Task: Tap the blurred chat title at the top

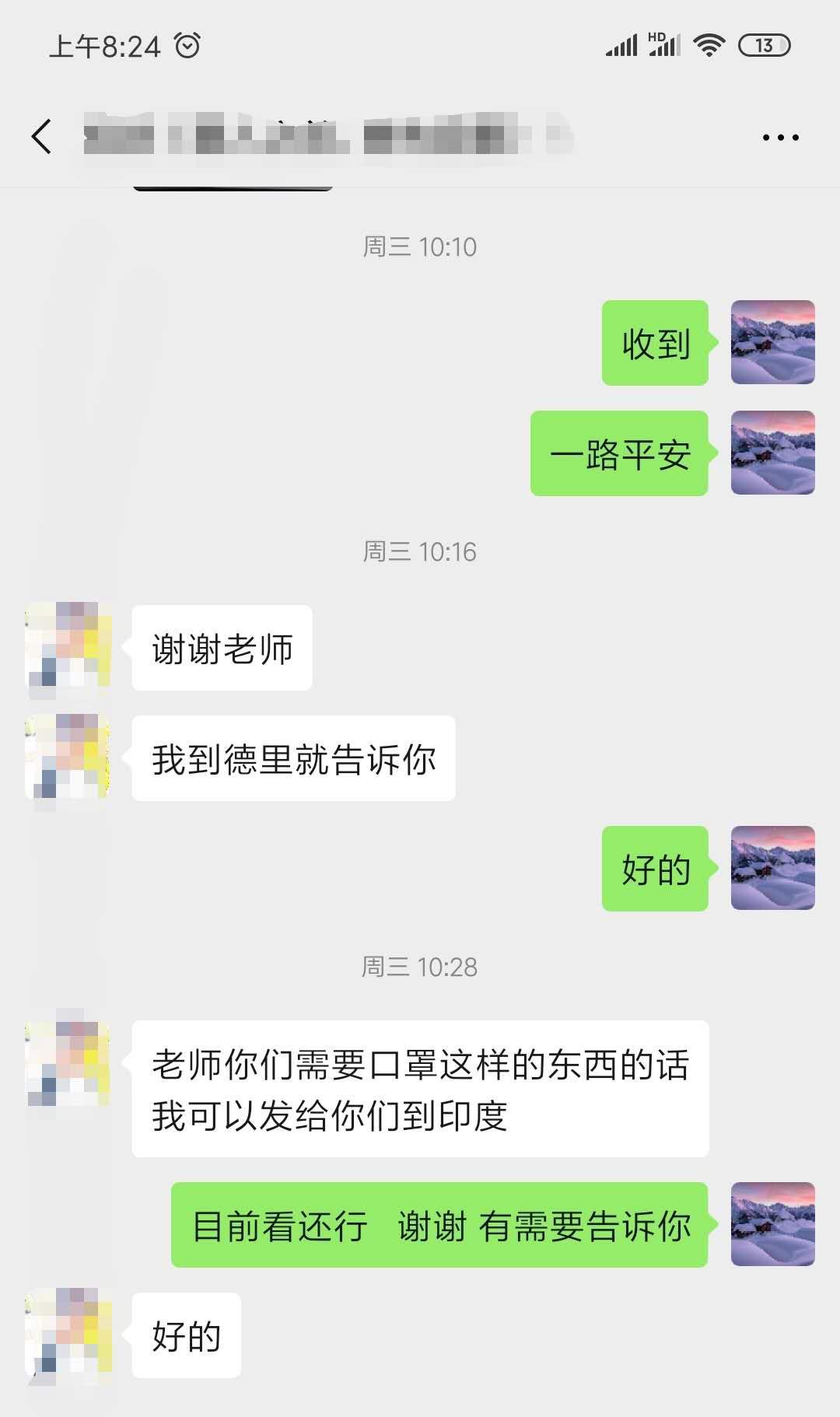Action: click(327, 136)
